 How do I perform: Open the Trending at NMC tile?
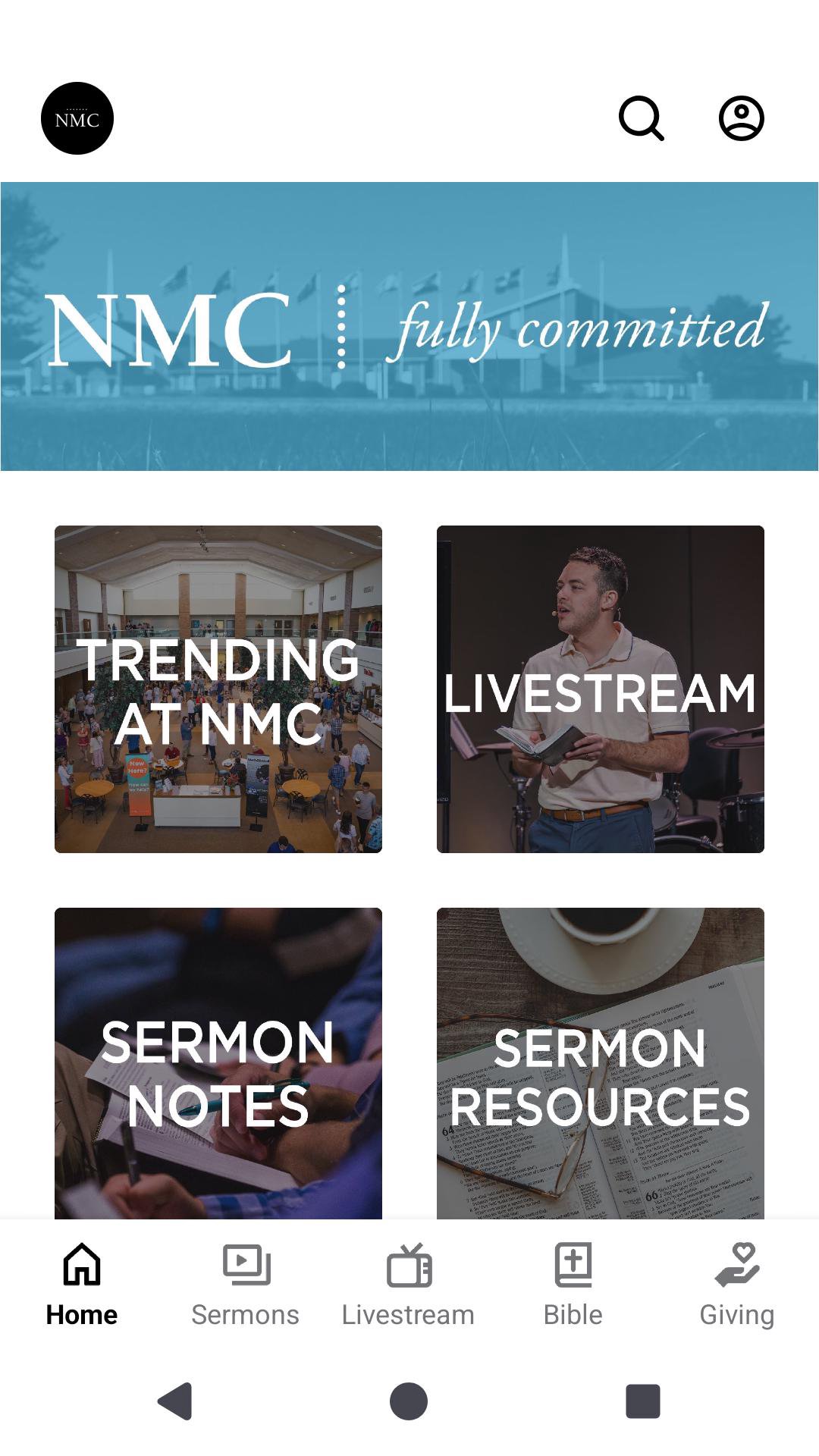pos(218,689)
